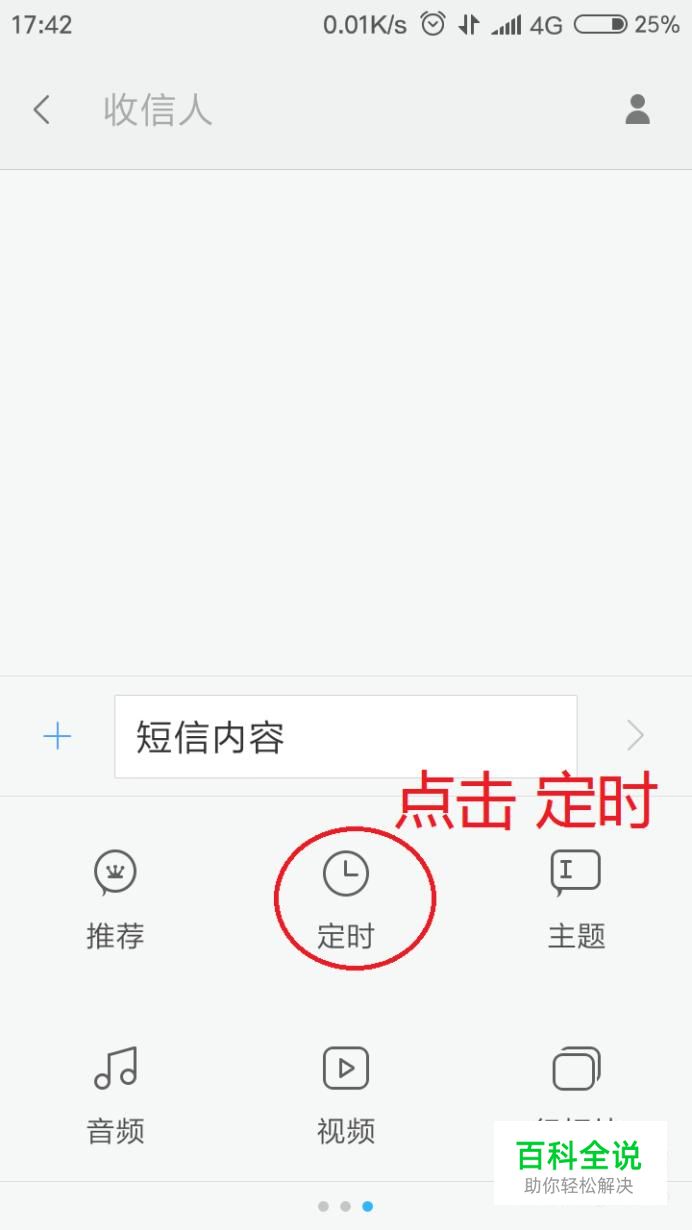Viewport: 692px width, 1230px height.
Task: Open 推荐 recommended messages
Action: (115, 899)
